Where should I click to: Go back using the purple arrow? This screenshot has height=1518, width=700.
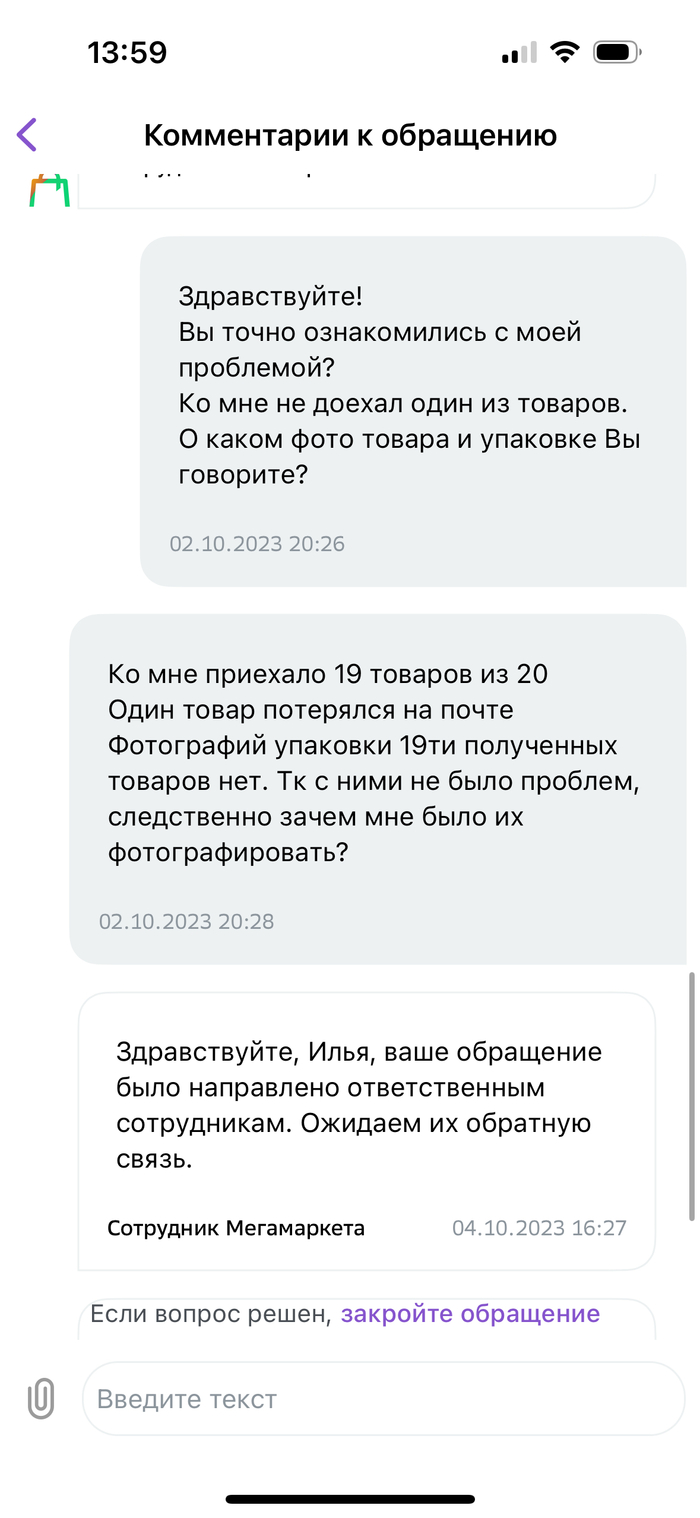pos(27,134)
